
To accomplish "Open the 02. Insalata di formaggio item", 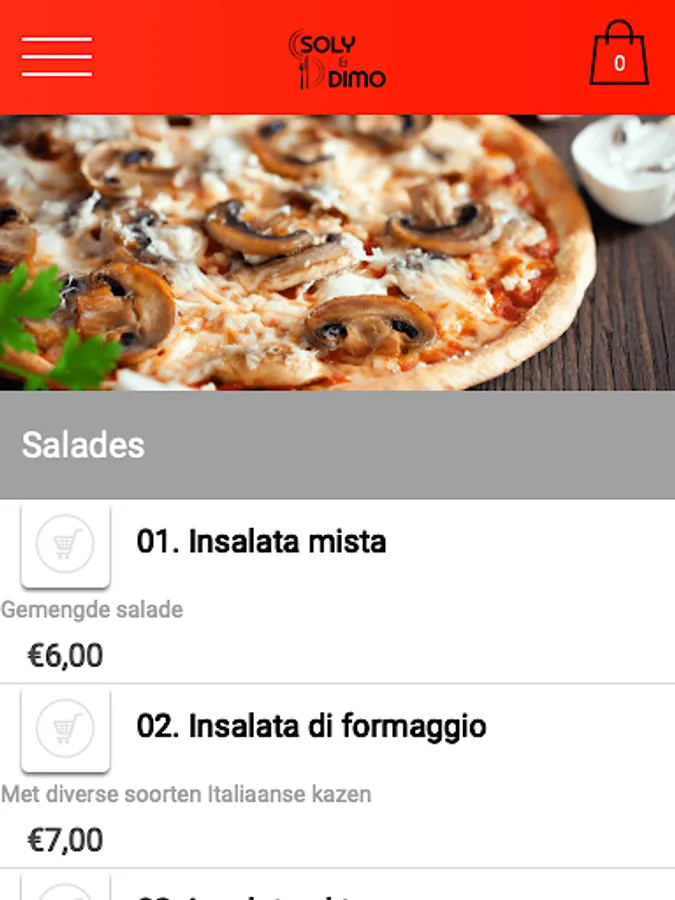I will pyautogui.click(x=311, y=726).
